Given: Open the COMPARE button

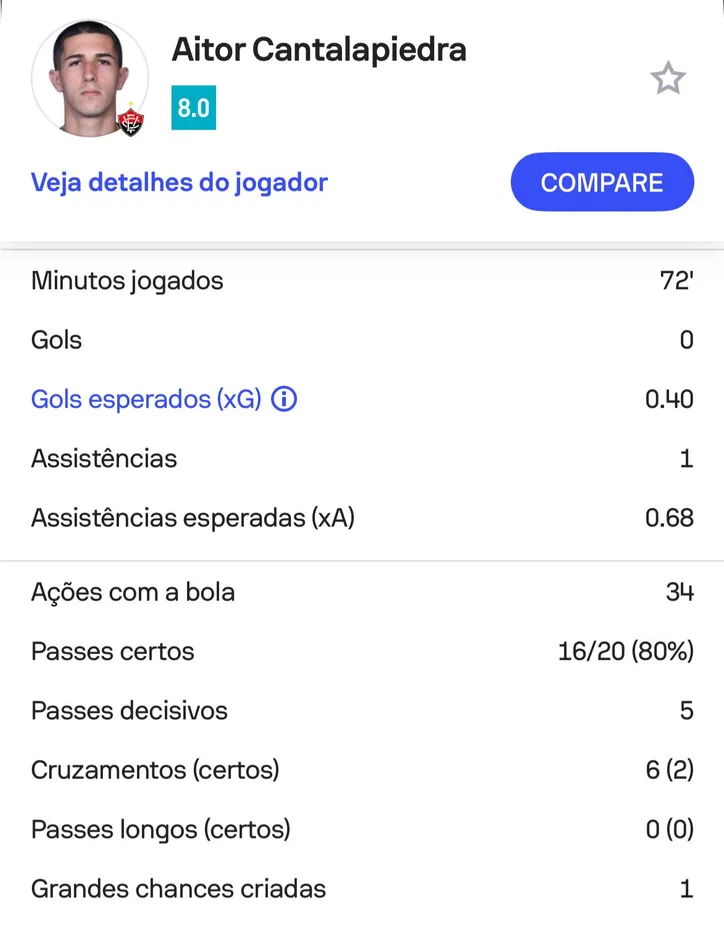Looking at the screenshot, I should pyautogui.click(x=602, y=182).
